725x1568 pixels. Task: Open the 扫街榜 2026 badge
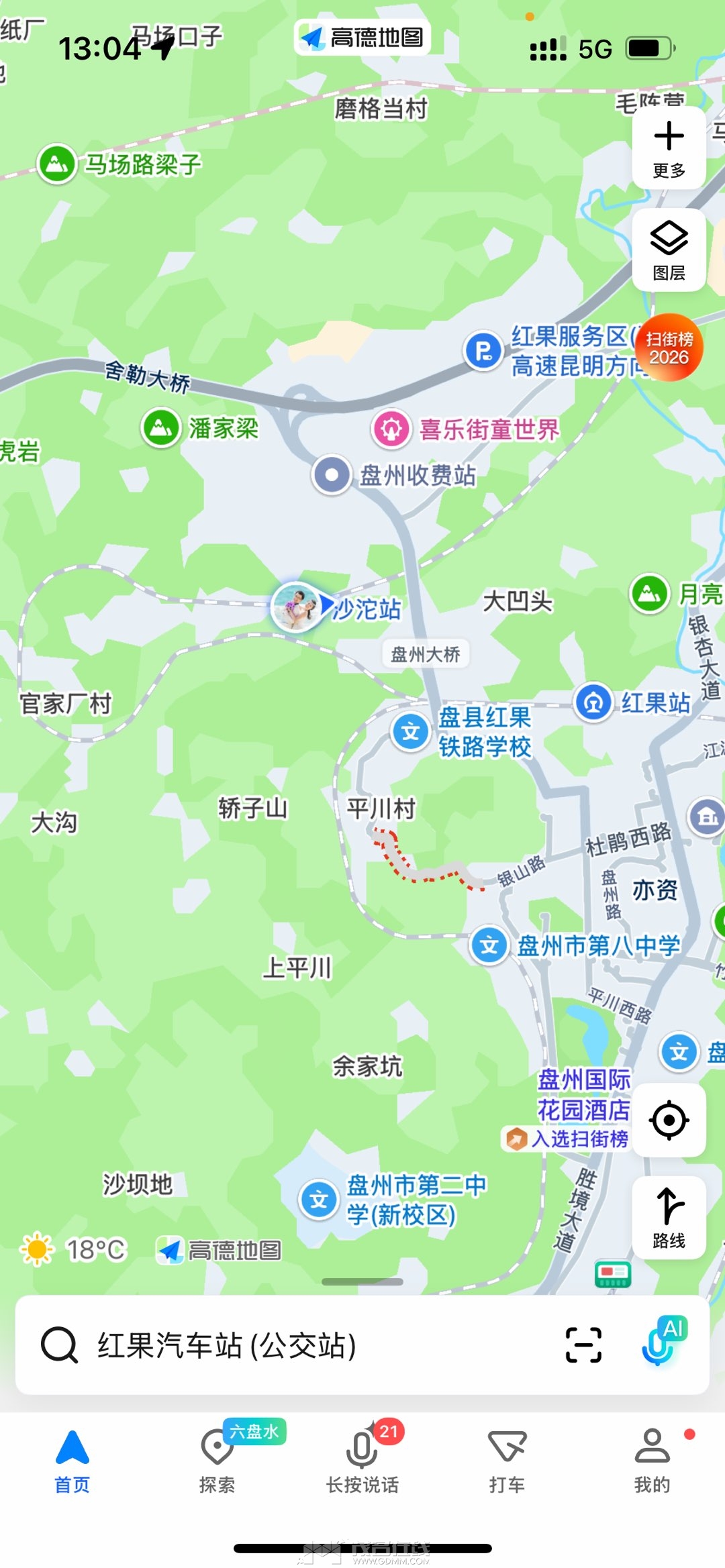point(669,348)
